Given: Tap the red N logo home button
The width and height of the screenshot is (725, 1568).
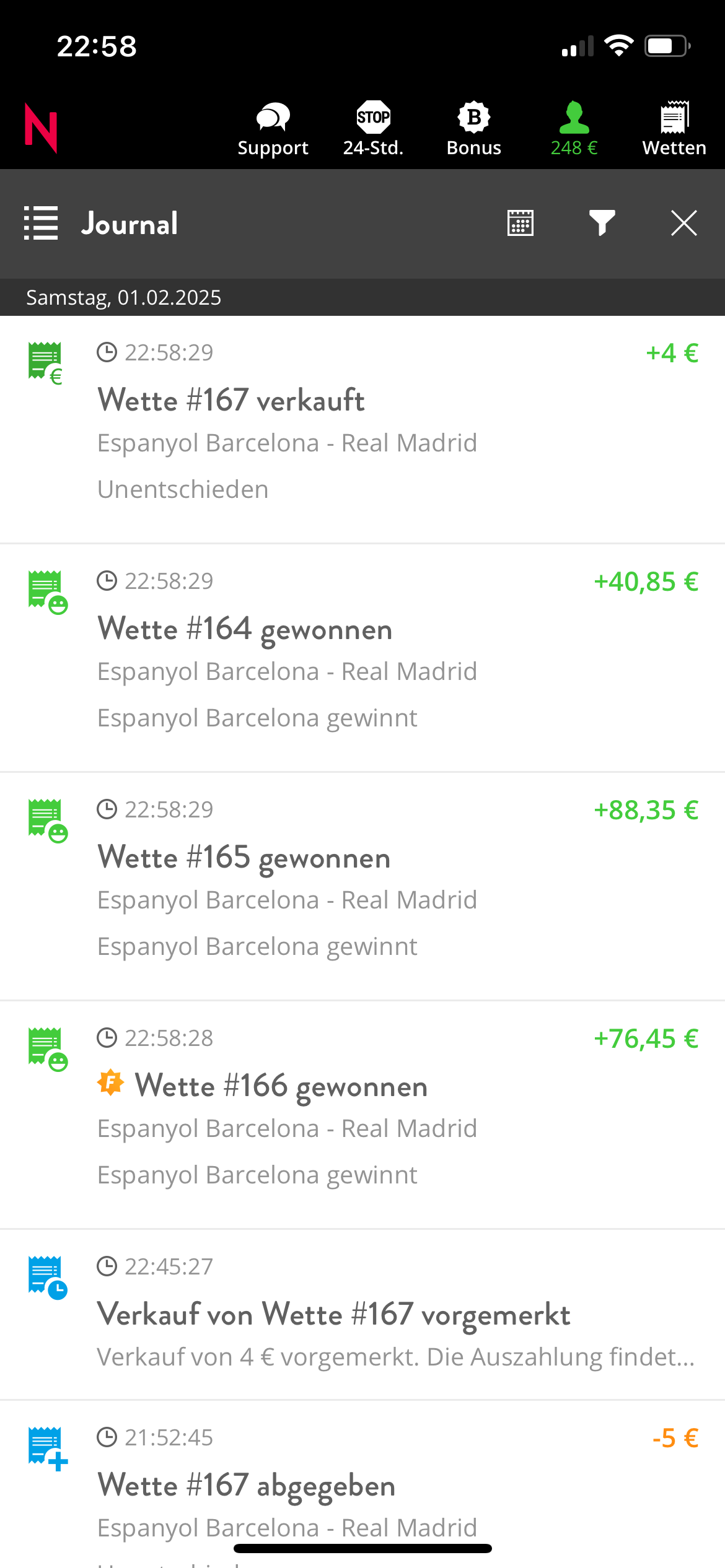Looking at the screenshot, I should click(x=41, y=128).
